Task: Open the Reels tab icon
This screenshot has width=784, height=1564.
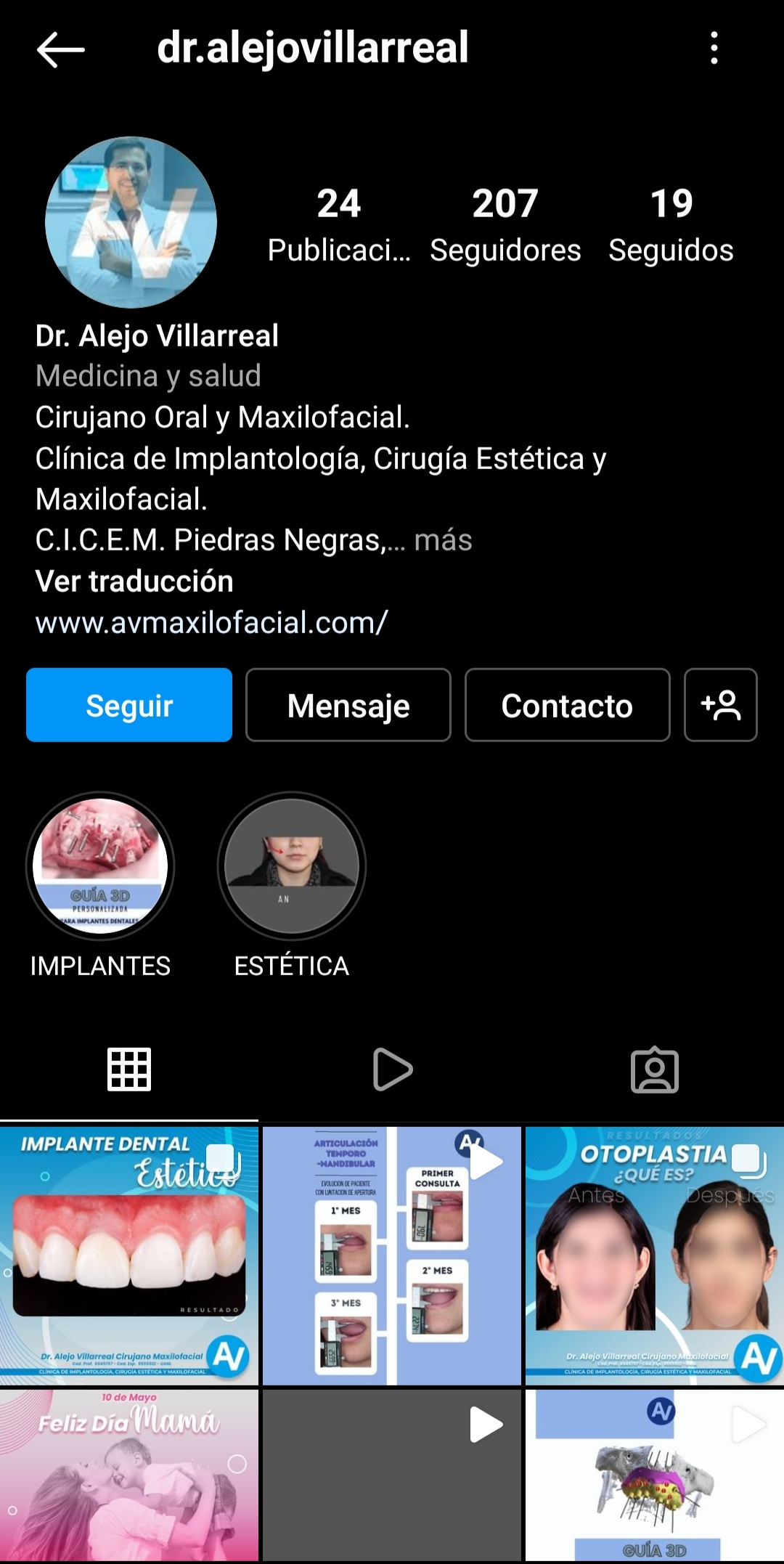Action: [391, 1067]
